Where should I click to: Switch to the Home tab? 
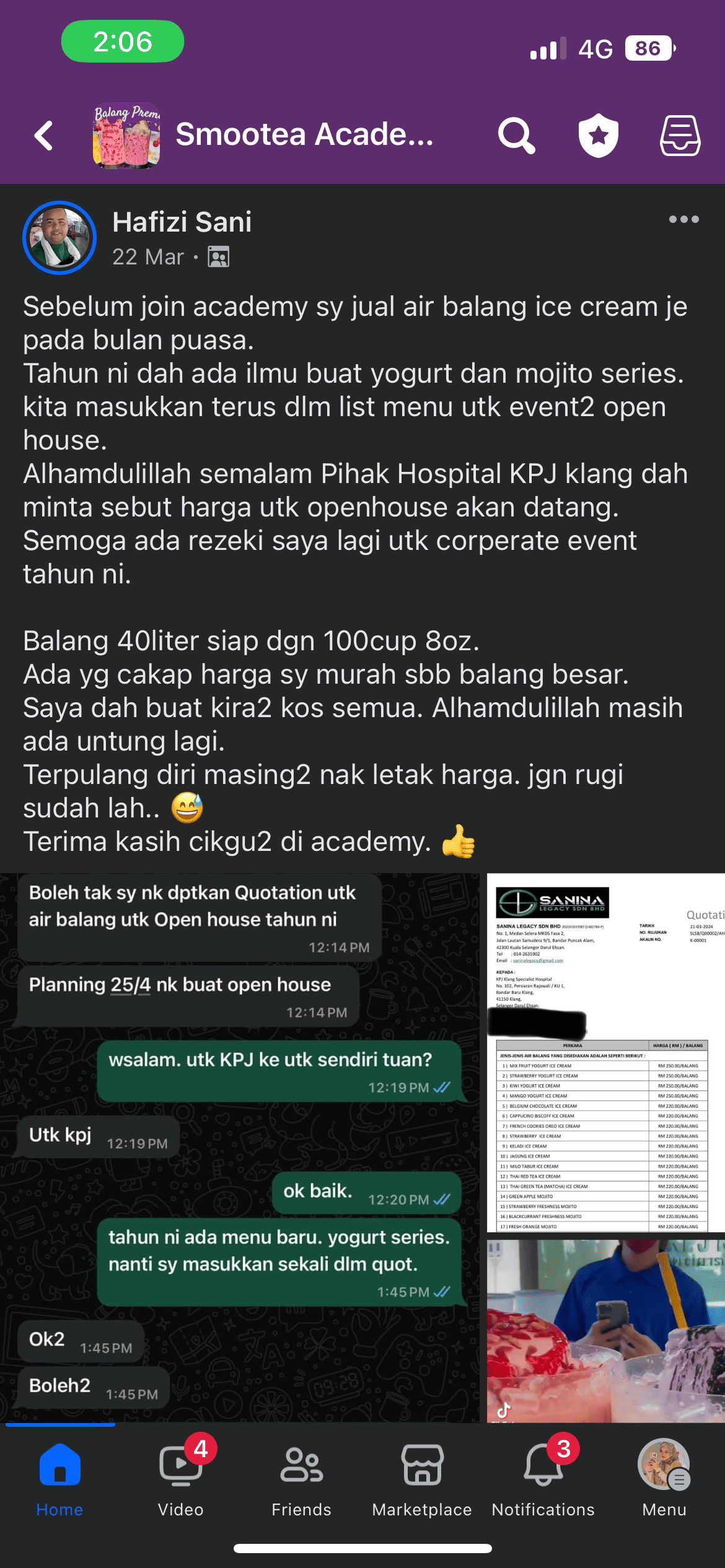[x=59, y=1479]
